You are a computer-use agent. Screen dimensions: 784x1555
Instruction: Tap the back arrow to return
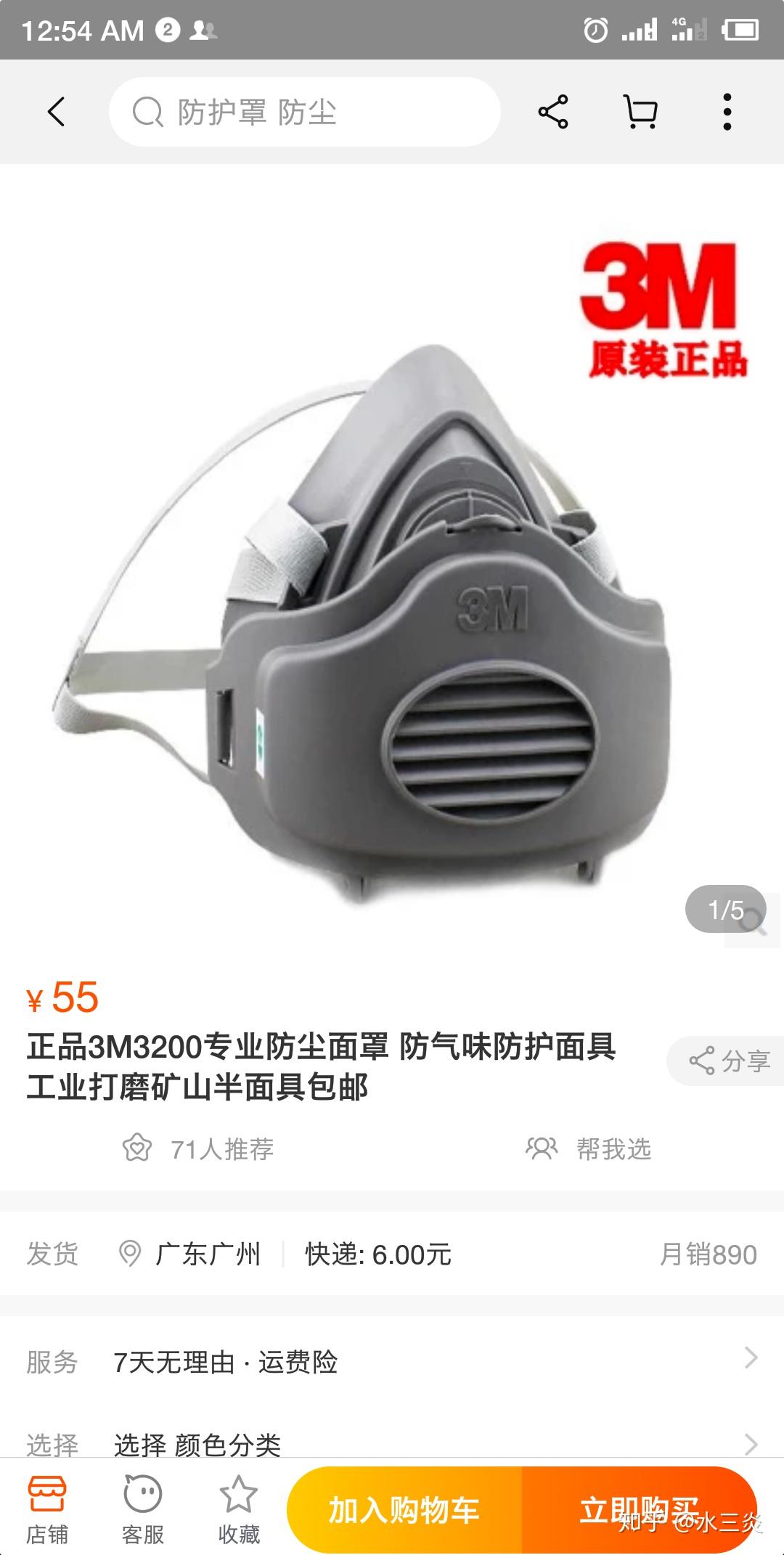(57, 113)
